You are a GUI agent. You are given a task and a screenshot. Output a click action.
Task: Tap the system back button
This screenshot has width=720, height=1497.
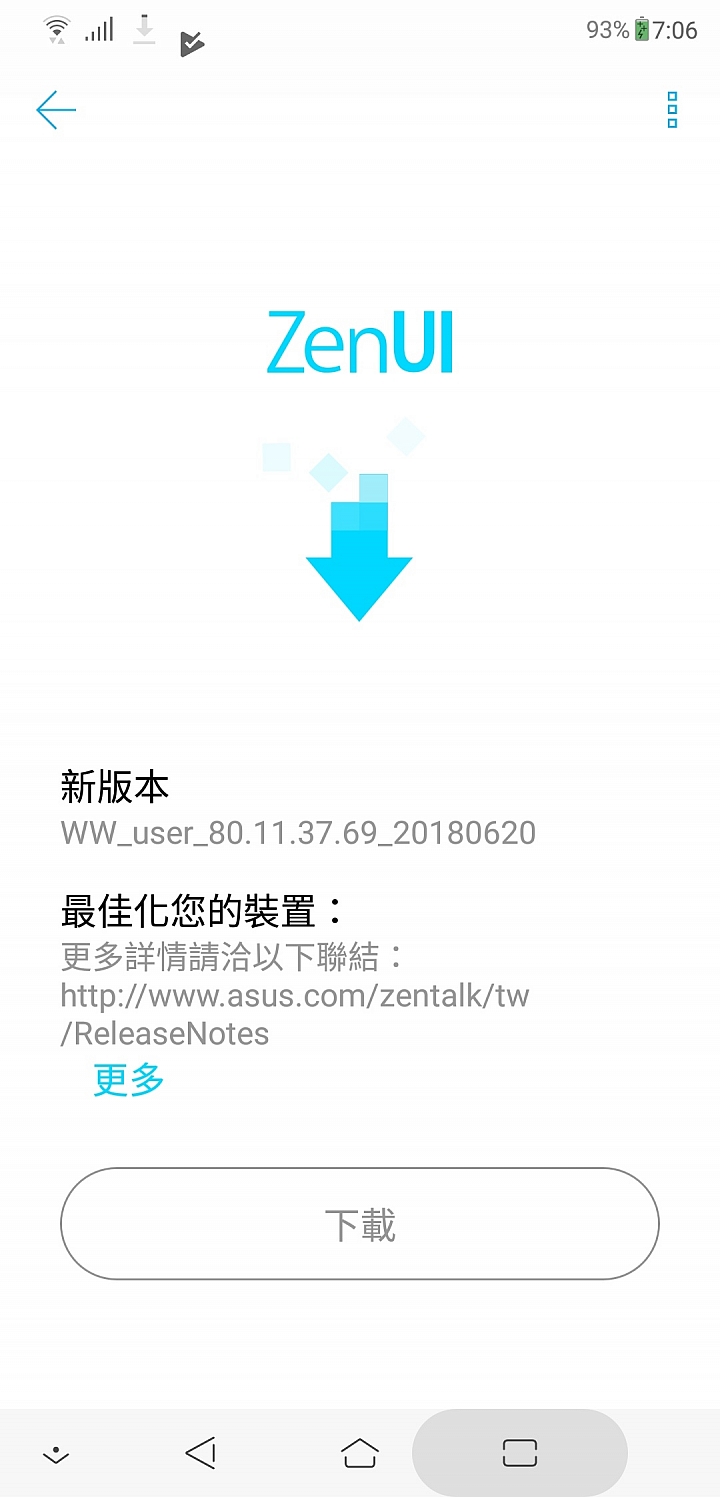tap(201, 1452)
